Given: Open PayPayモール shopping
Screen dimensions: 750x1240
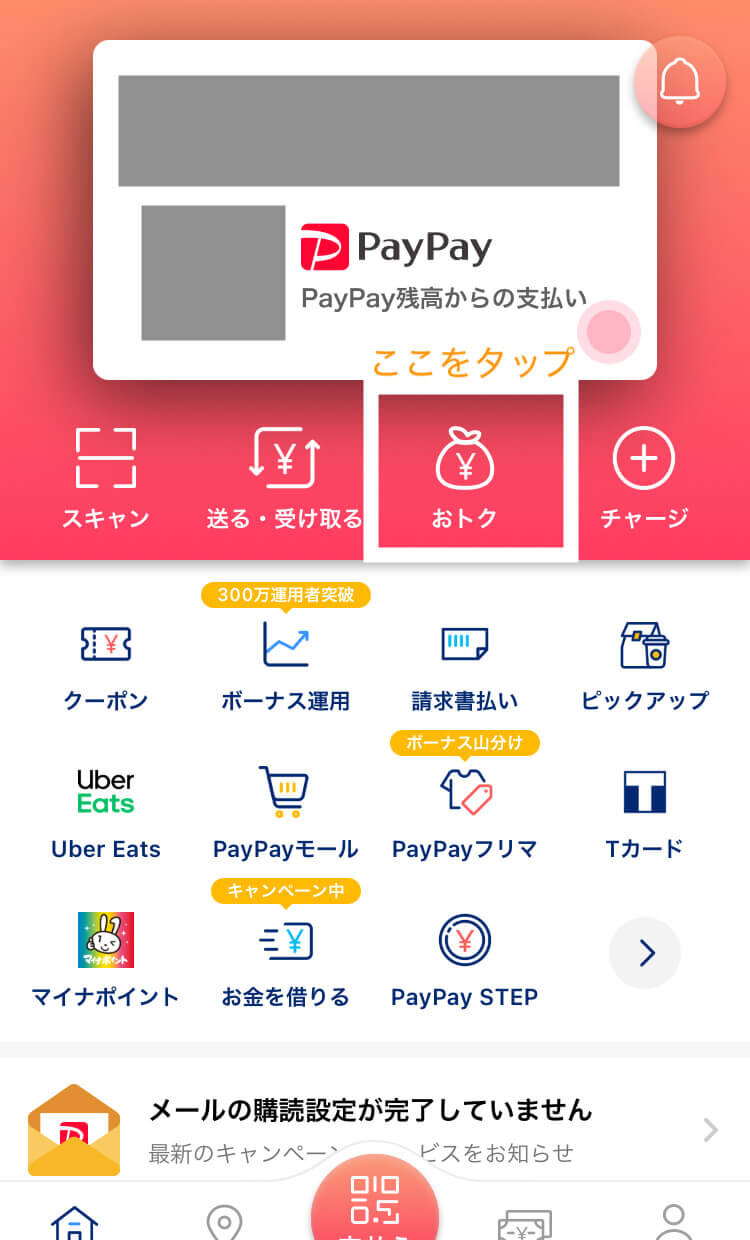Looking at the screenshot, I should 285,814.
